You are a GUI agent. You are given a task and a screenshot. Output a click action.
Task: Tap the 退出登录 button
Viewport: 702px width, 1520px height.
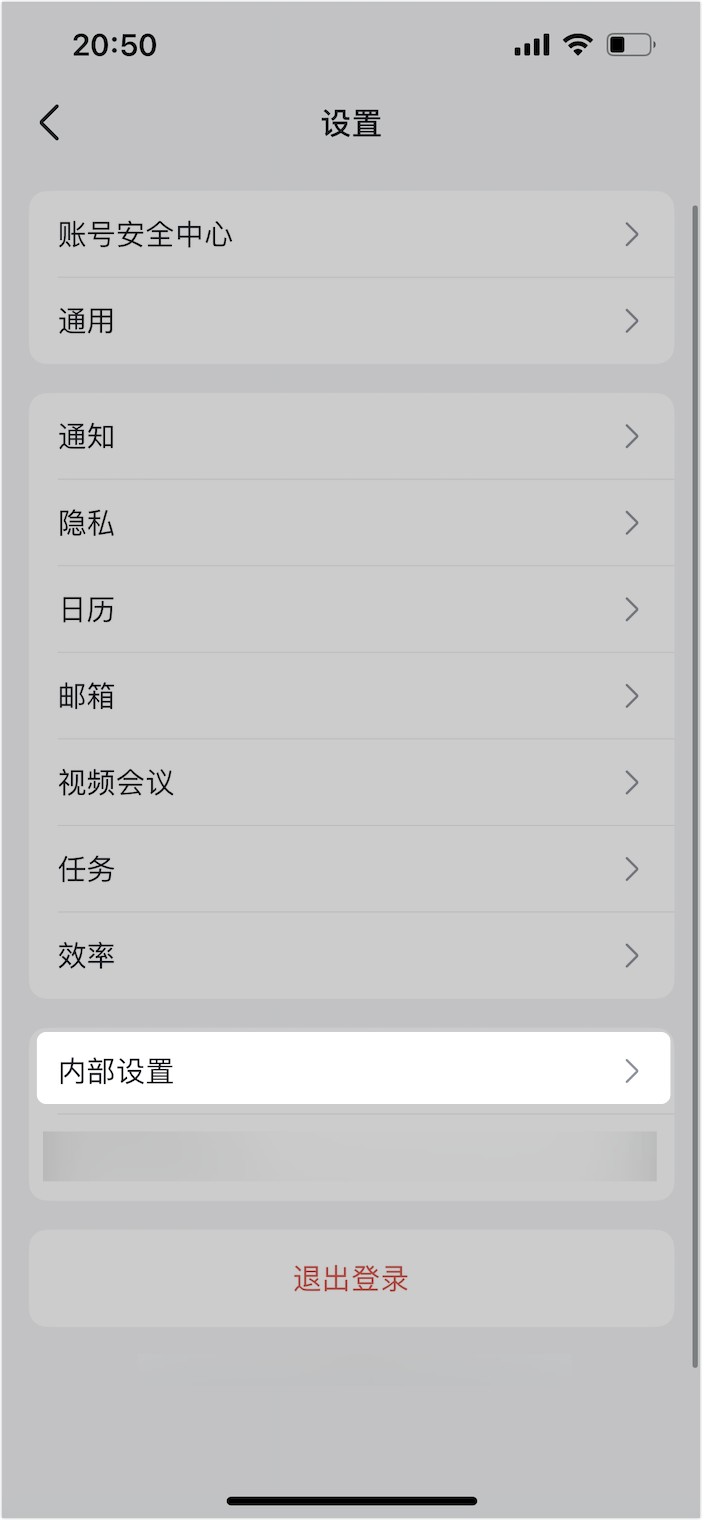point(351,1279)
